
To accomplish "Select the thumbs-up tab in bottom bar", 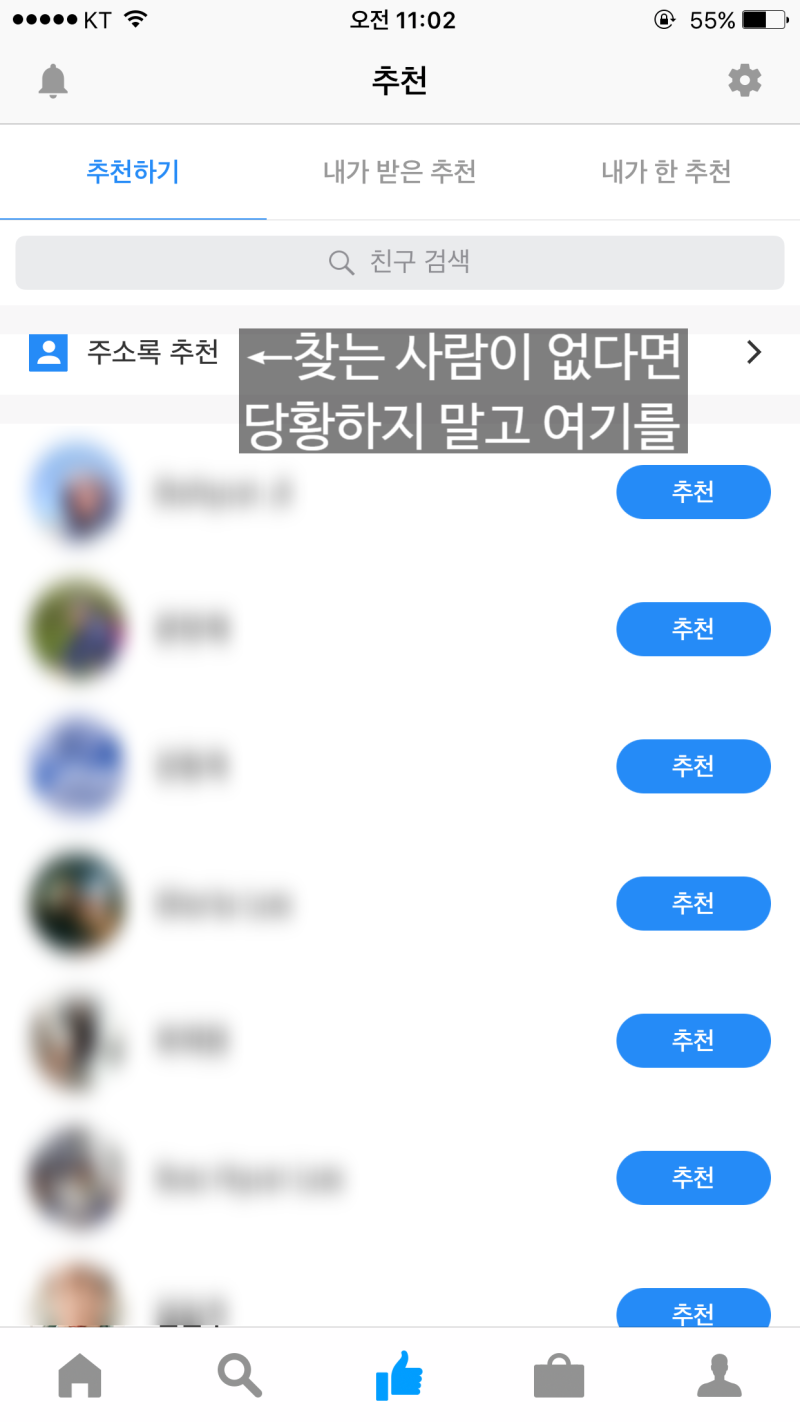I will (x=400, y=1376).
